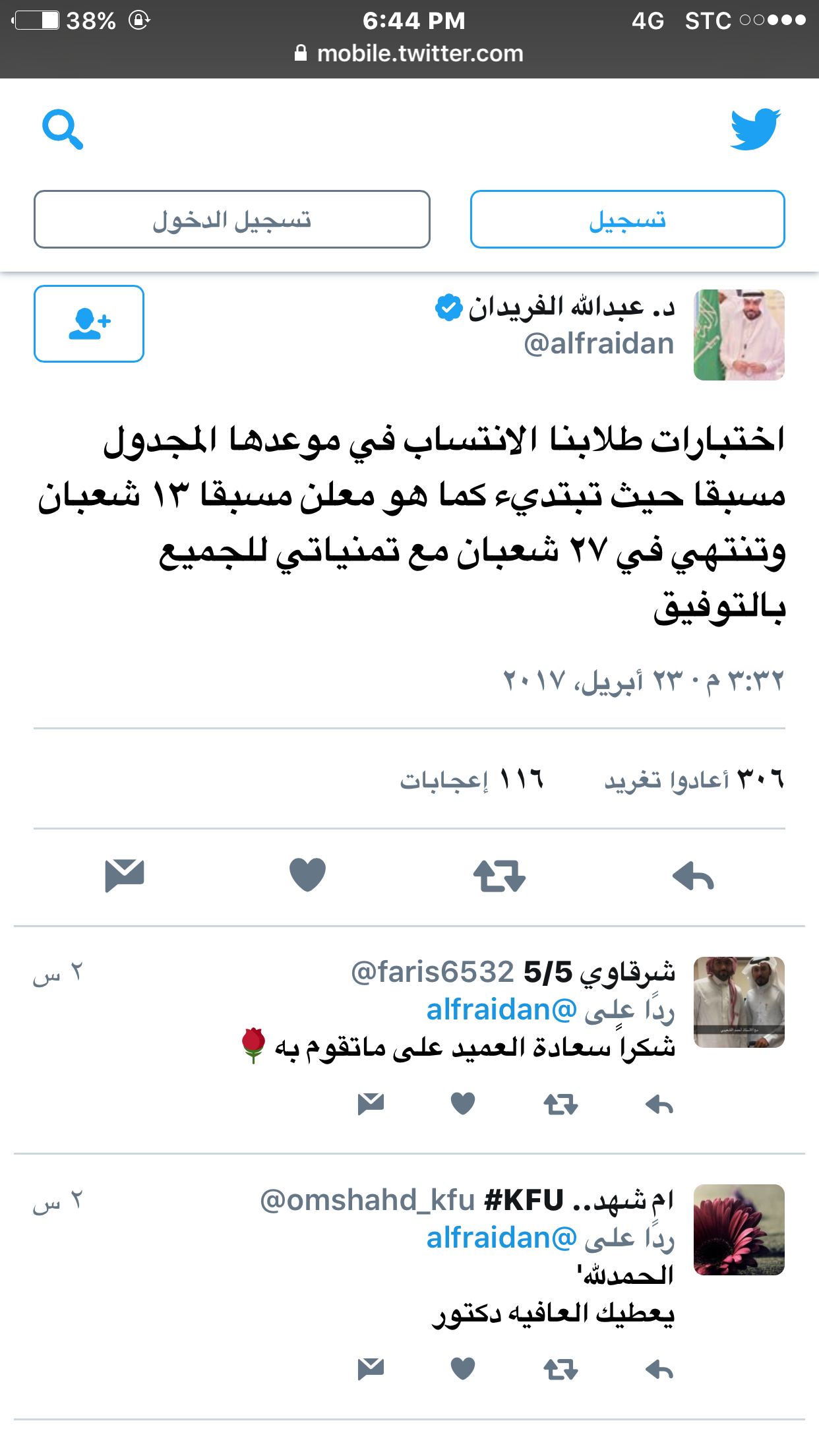Open @alfraidan mention in faris6532's reply
Image resolution: width=819 pixels, height=1456 pixels.
click(x=501, y=1010)
